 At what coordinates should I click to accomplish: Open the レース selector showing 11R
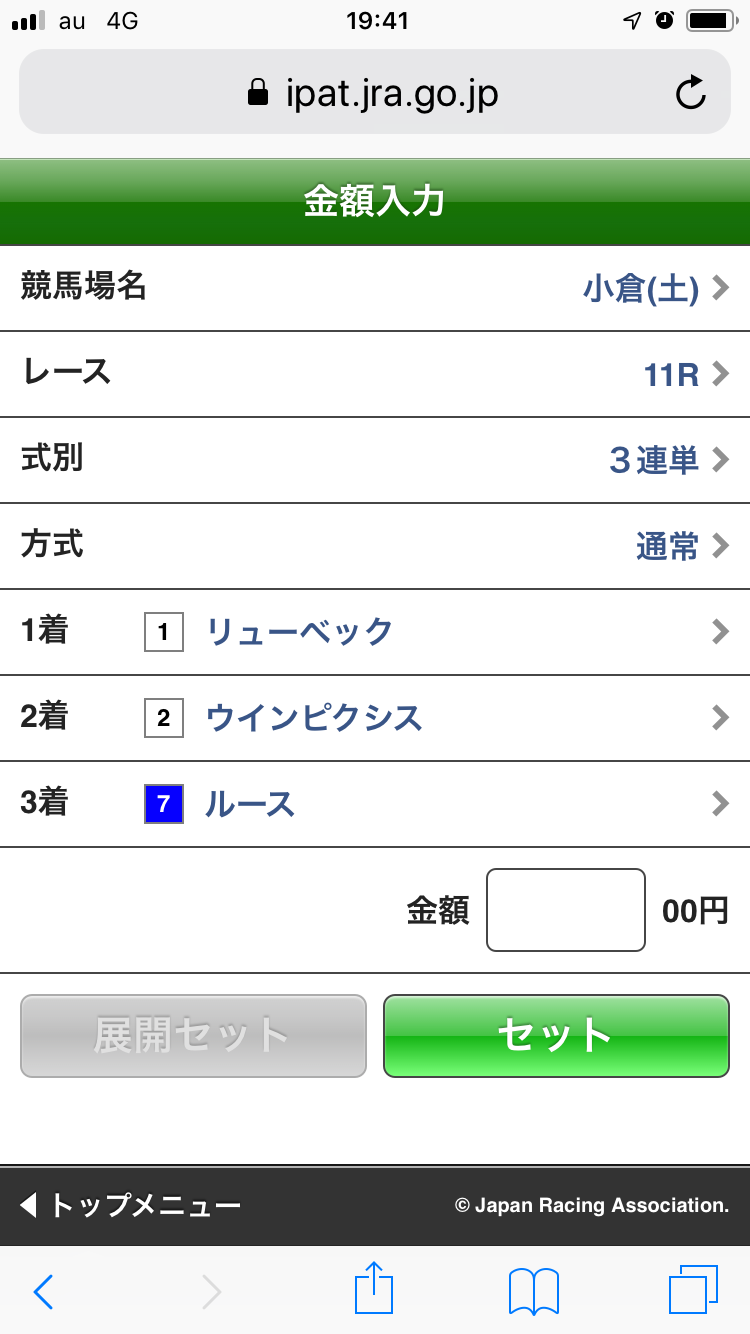[375, 374]
